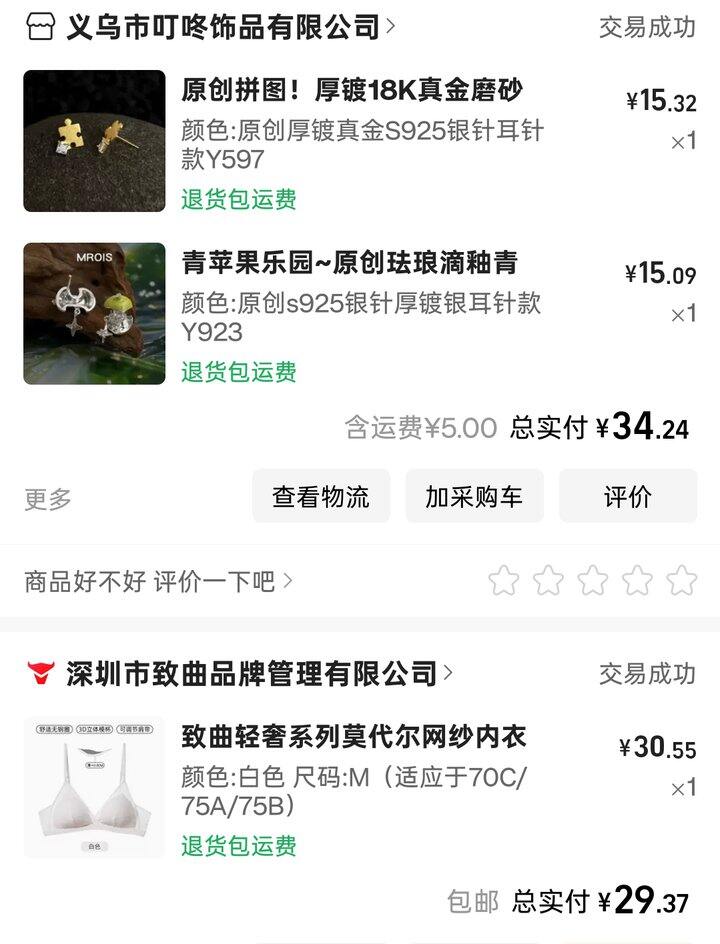Open the 致曲轻奢系列 bra order item
The height and width of the screenshot is (944, 720).
353,738
